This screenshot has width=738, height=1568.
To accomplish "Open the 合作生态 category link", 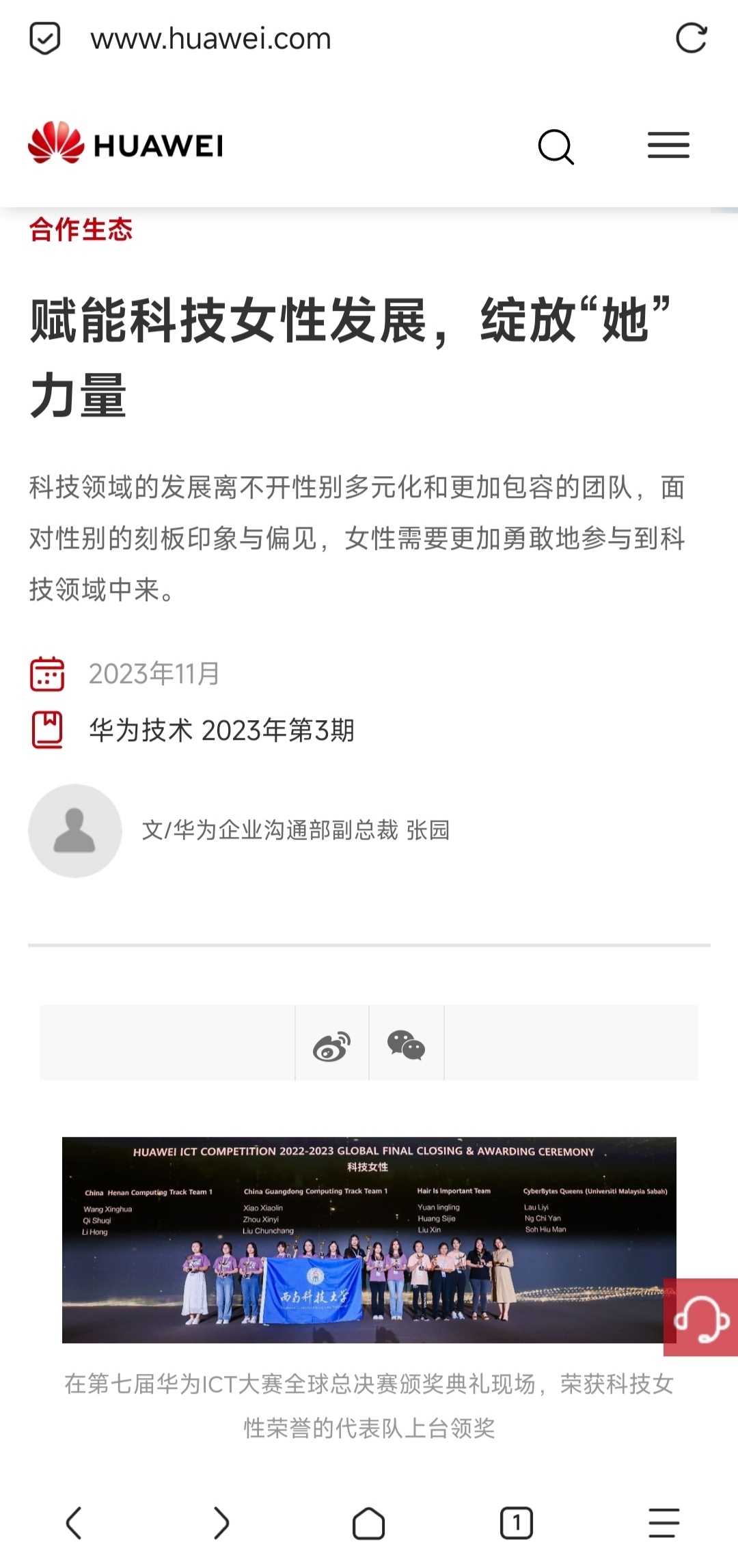I will [x=81, y=230].
